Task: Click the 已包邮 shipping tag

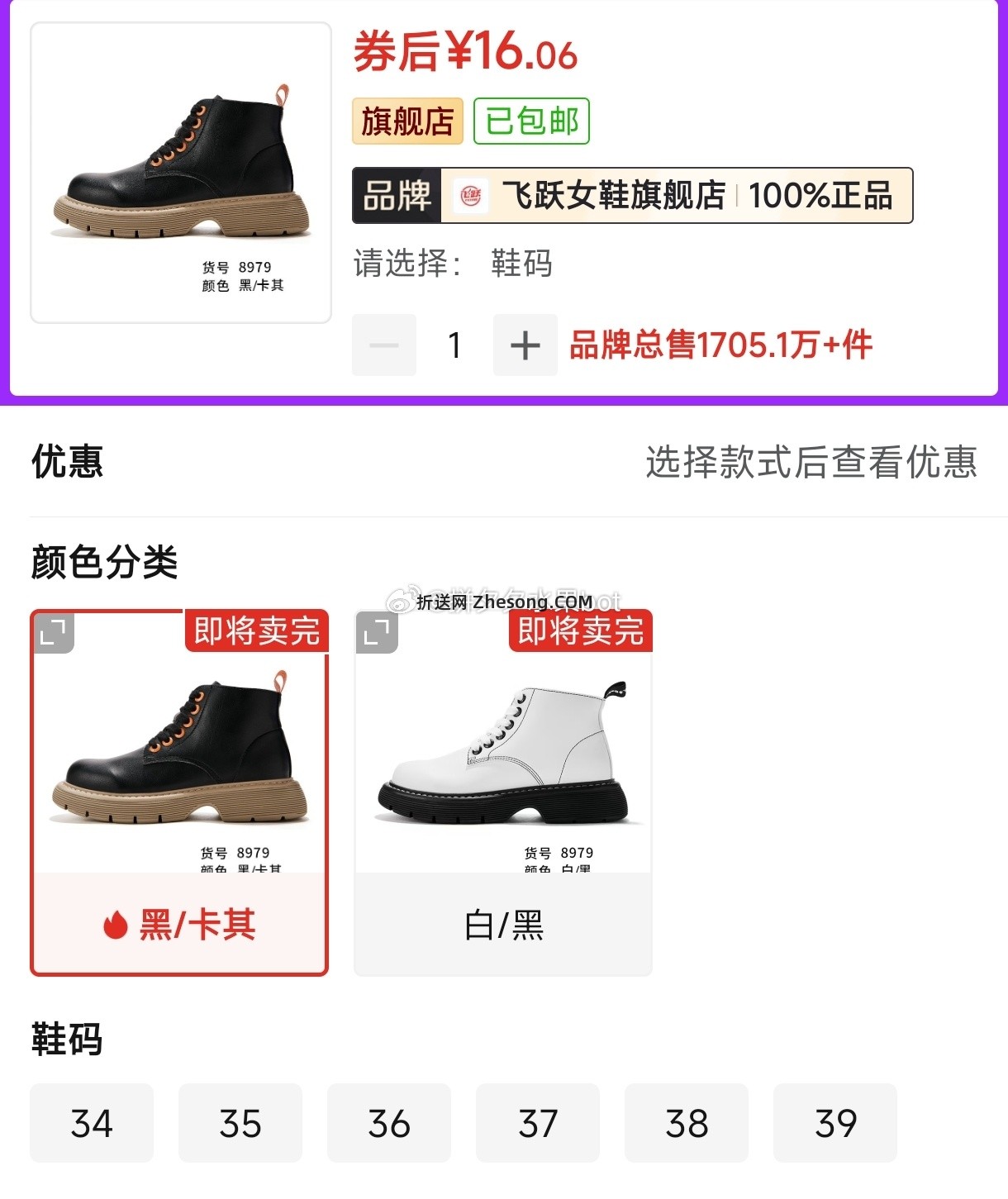Action: 531,121
